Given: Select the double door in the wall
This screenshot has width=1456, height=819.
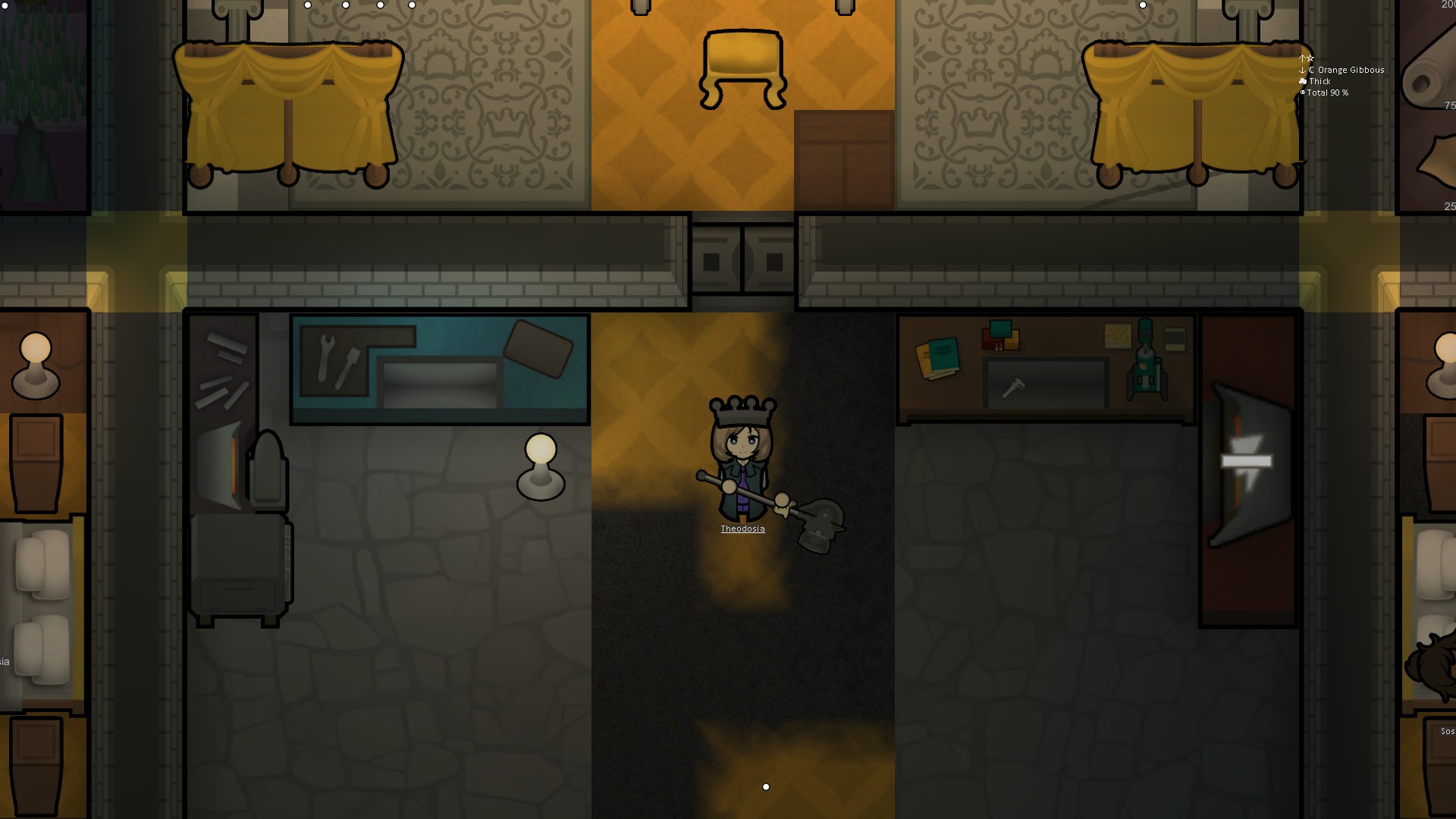Looking at the screenshot, I should pos(742,261).
